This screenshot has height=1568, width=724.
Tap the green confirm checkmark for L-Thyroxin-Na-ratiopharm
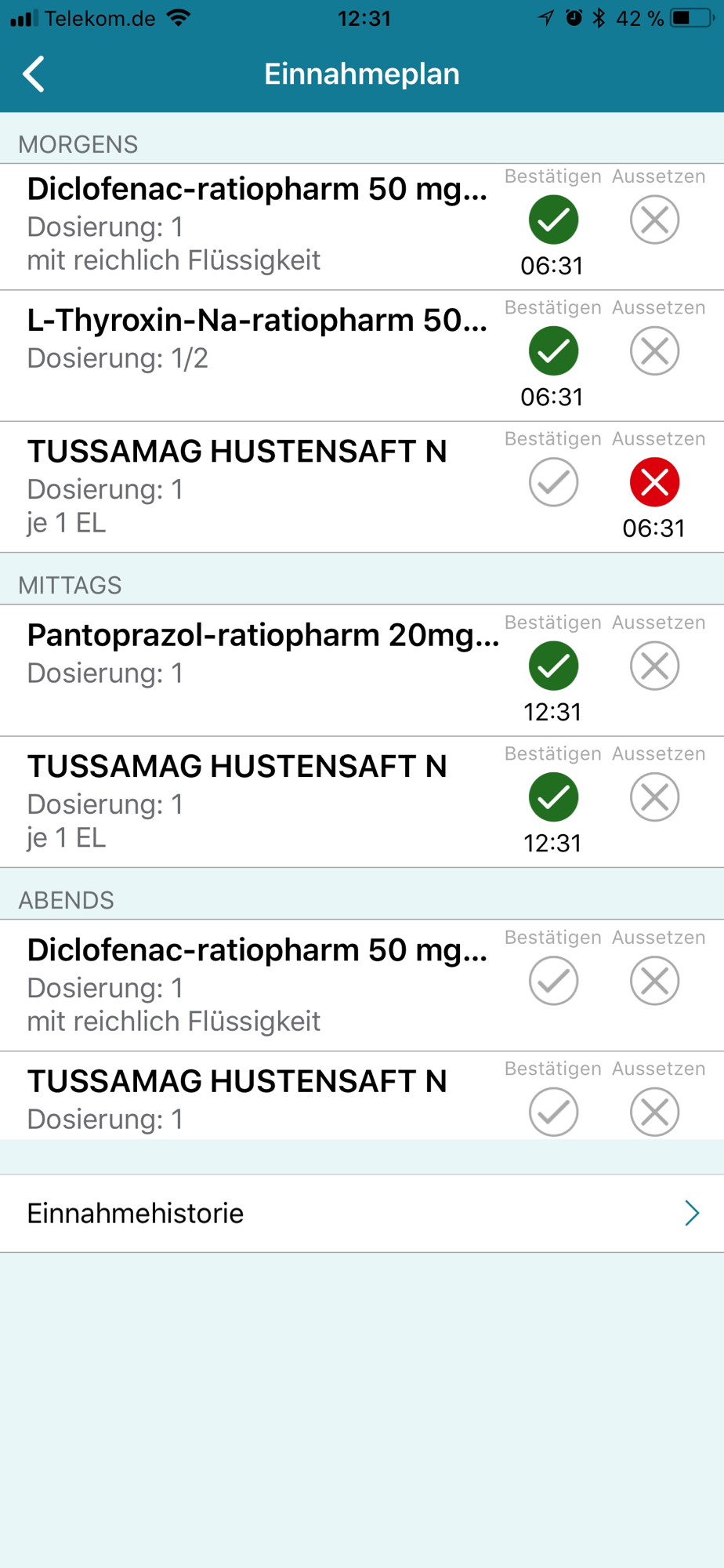pyautogui.click(x=553, y=350)
